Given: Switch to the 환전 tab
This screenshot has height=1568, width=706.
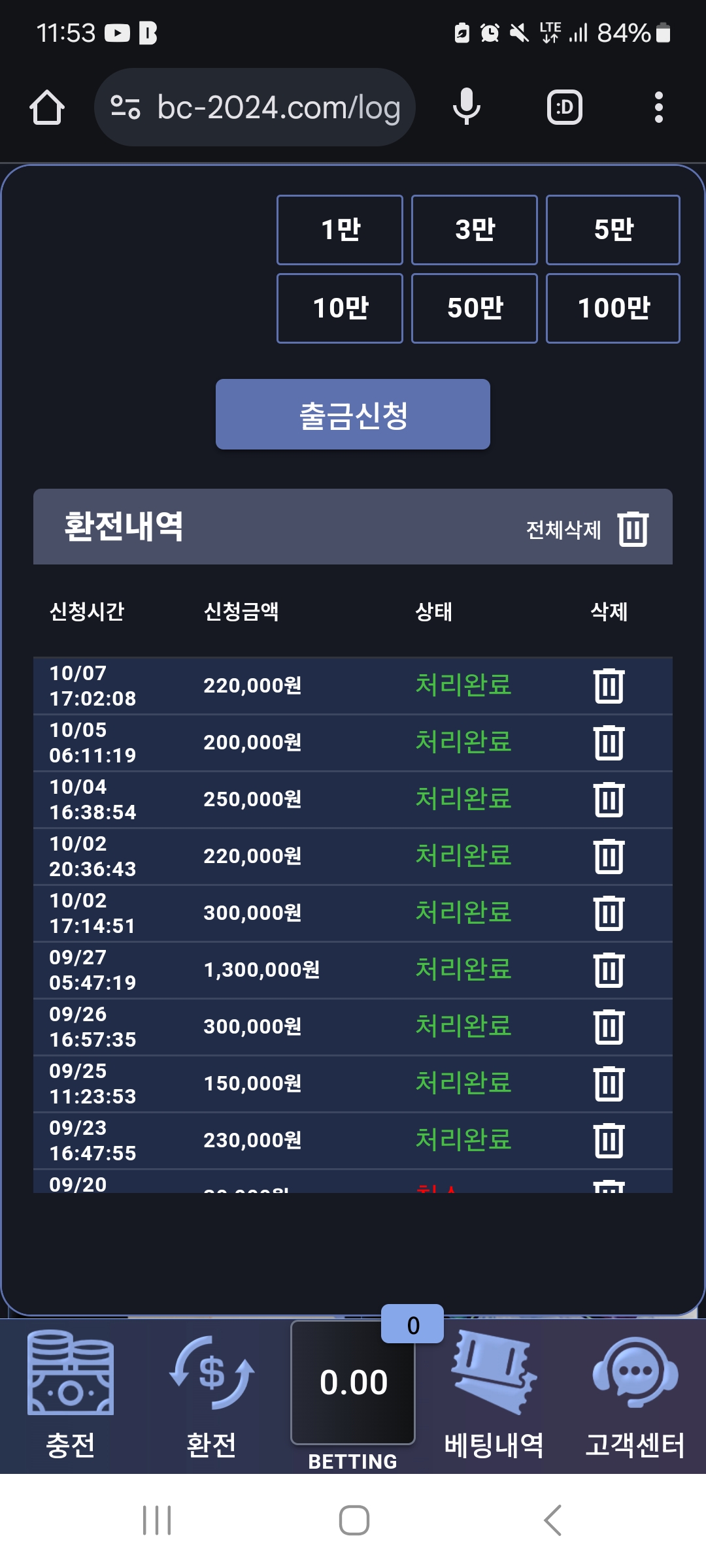Looking at the screenshot, I should pos(211,1397).
